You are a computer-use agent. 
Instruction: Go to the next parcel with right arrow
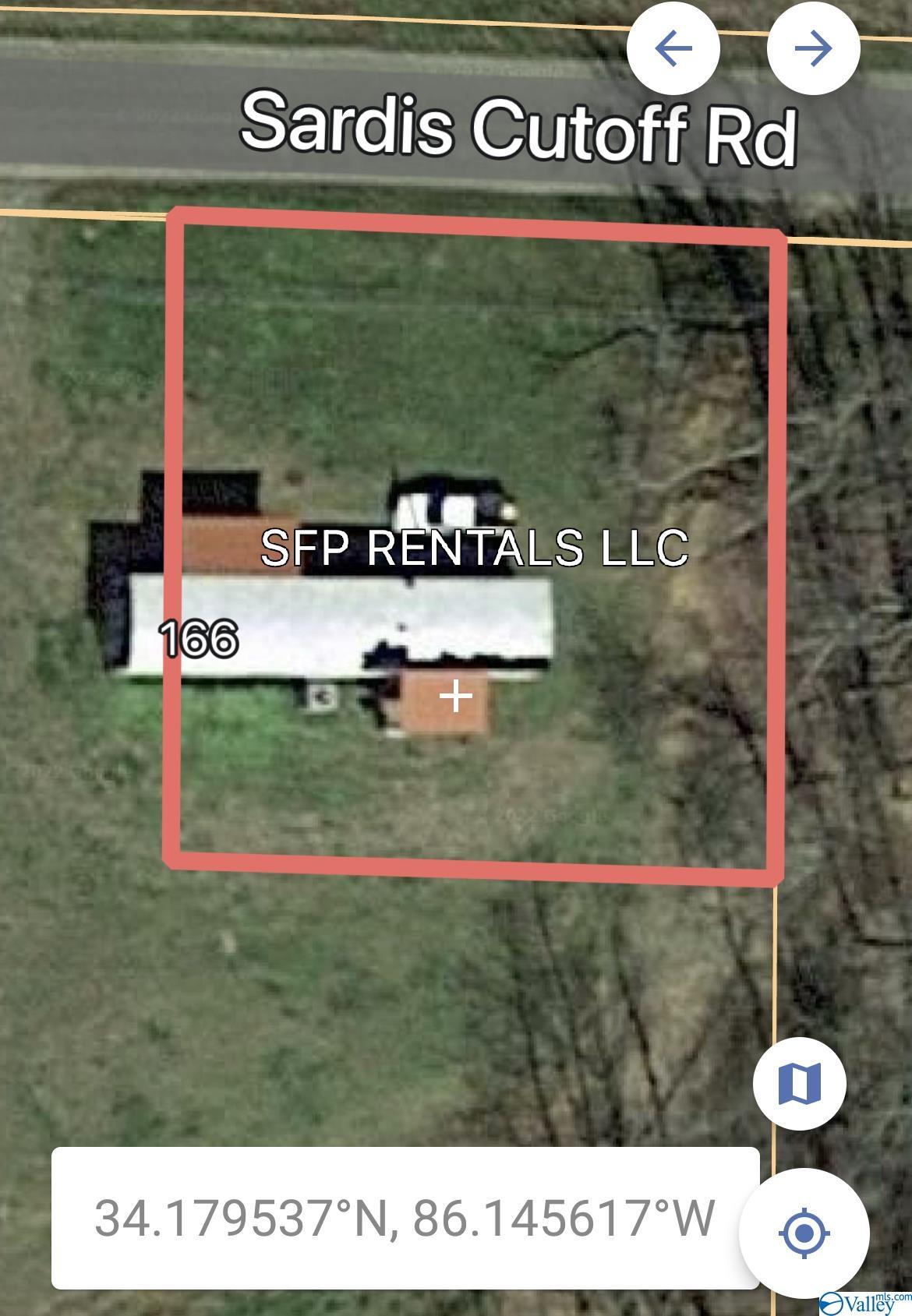813,49
